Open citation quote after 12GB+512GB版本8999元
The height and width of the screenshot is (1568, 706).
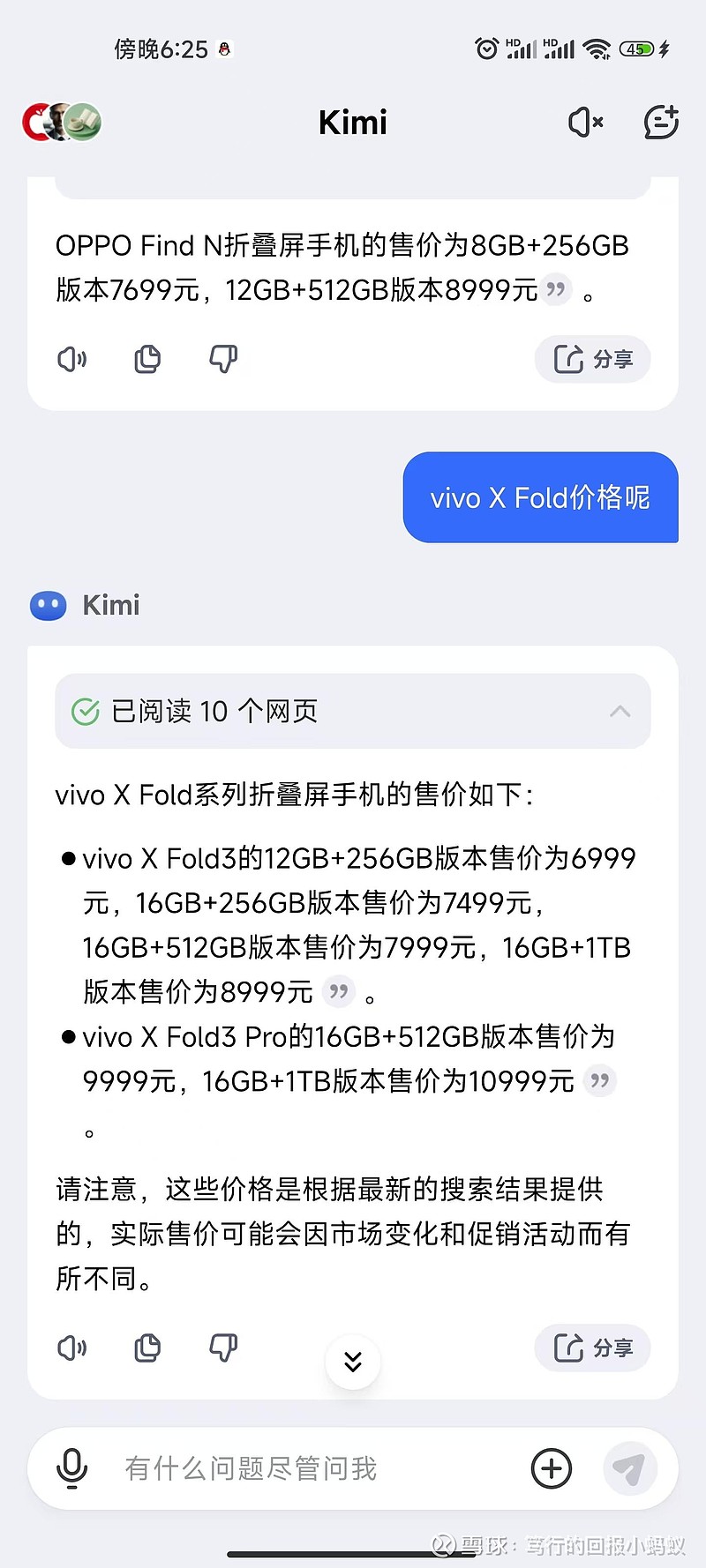coord(556,288)
